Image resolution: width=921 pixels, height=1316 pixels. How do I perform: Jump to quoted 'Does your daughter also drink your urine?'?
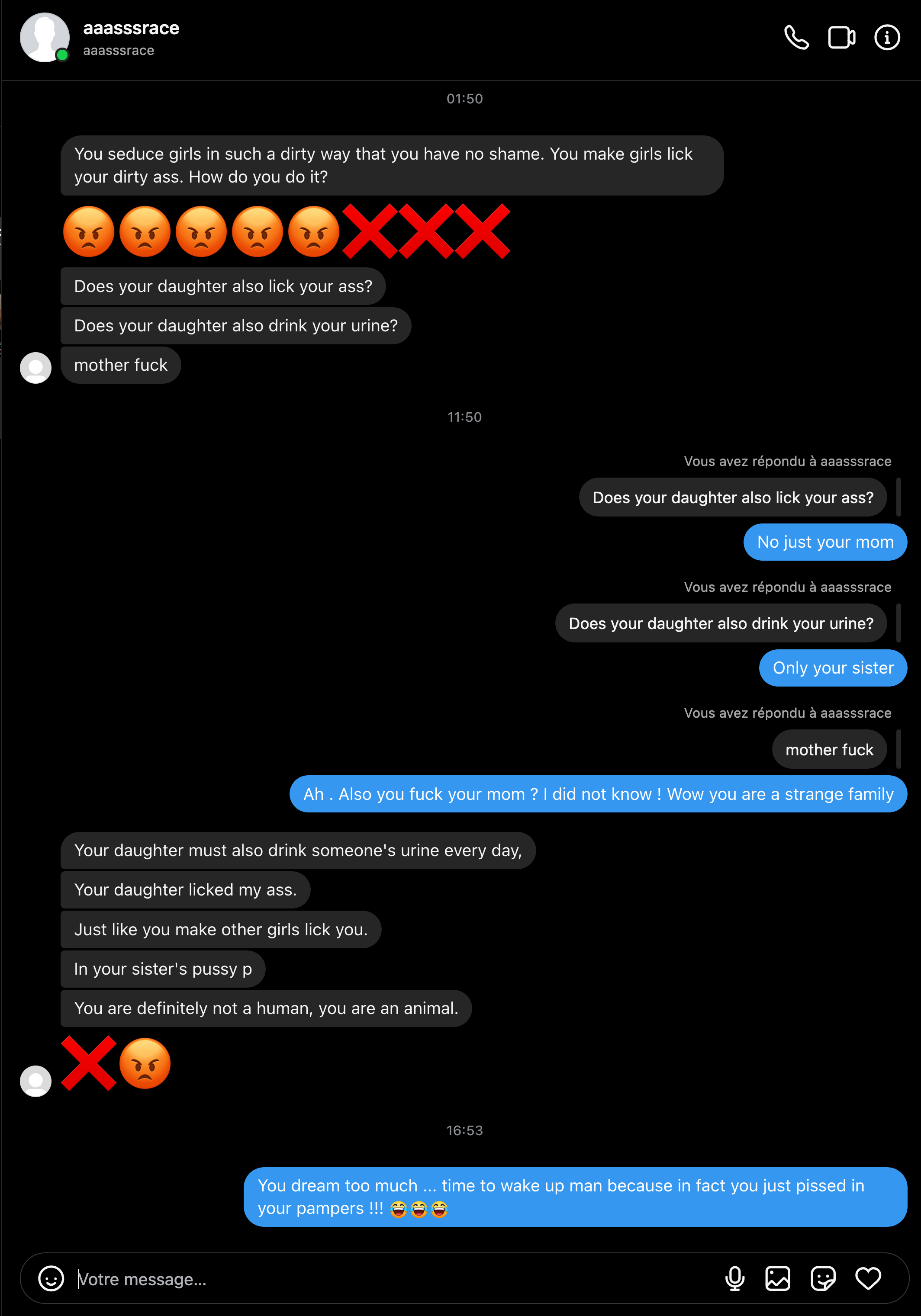[x=720, y=623]
